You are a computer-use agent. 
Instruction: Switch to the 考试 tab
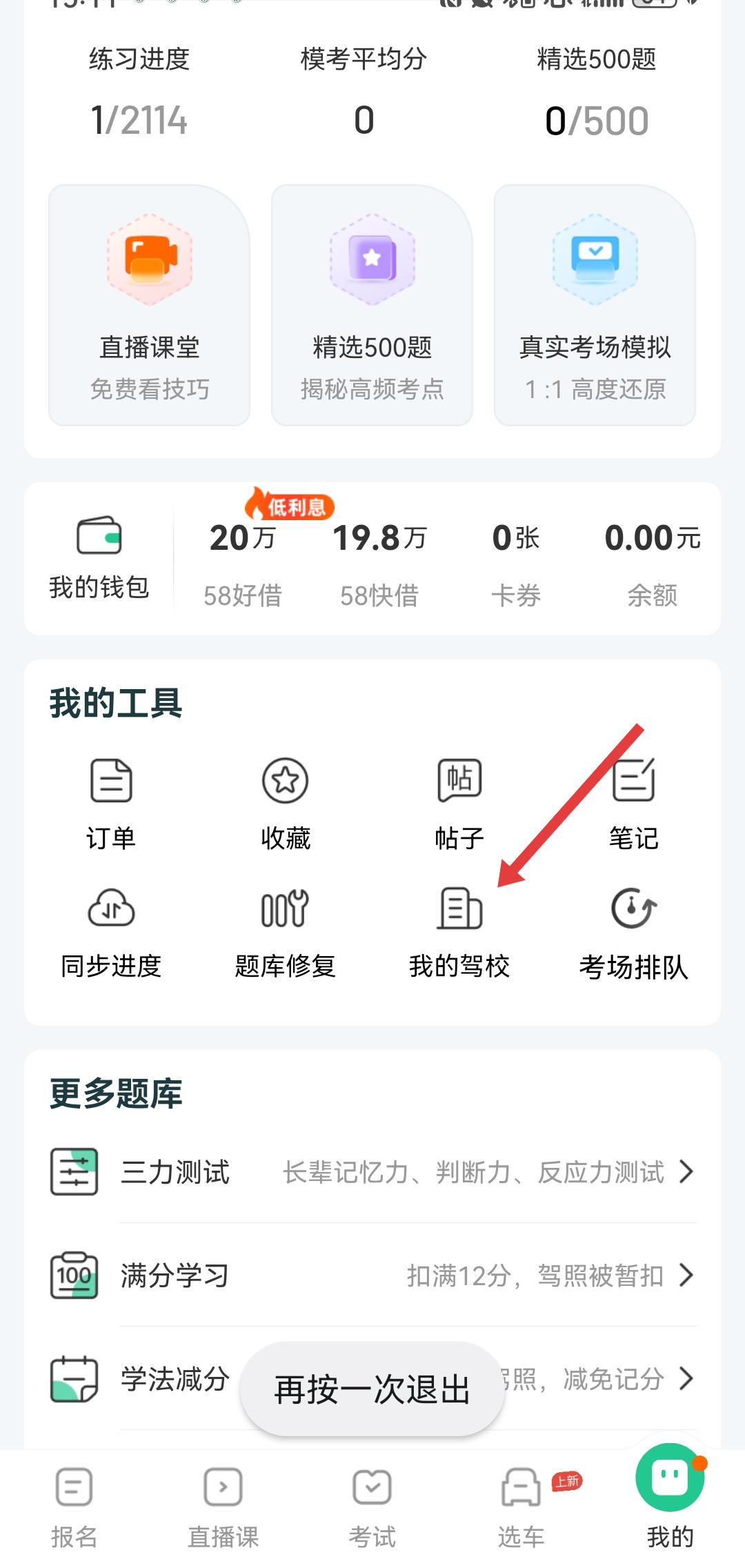372,1508
